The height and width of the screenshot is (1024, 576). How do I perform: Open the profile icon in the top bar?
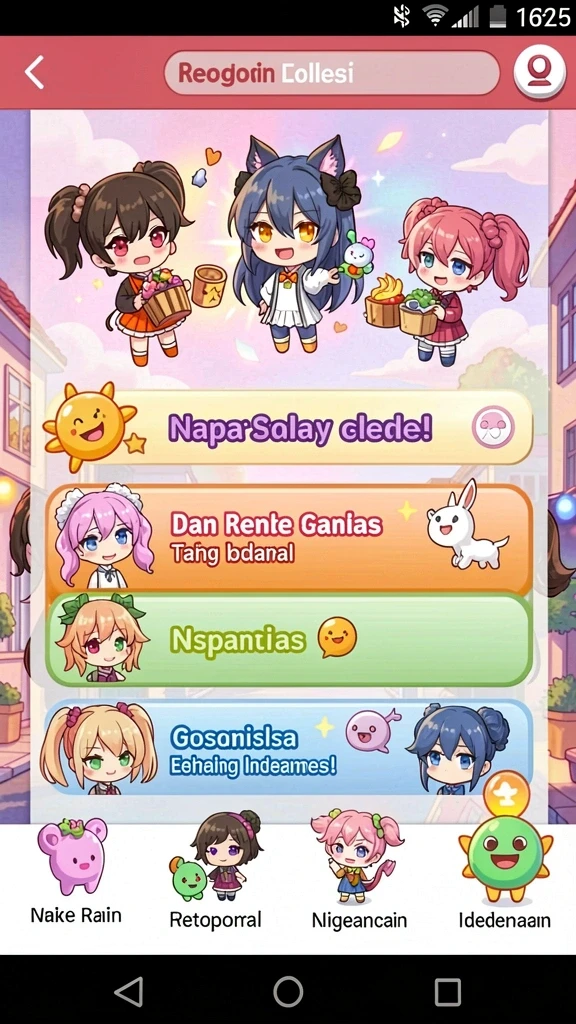click(x=539, y=72)
